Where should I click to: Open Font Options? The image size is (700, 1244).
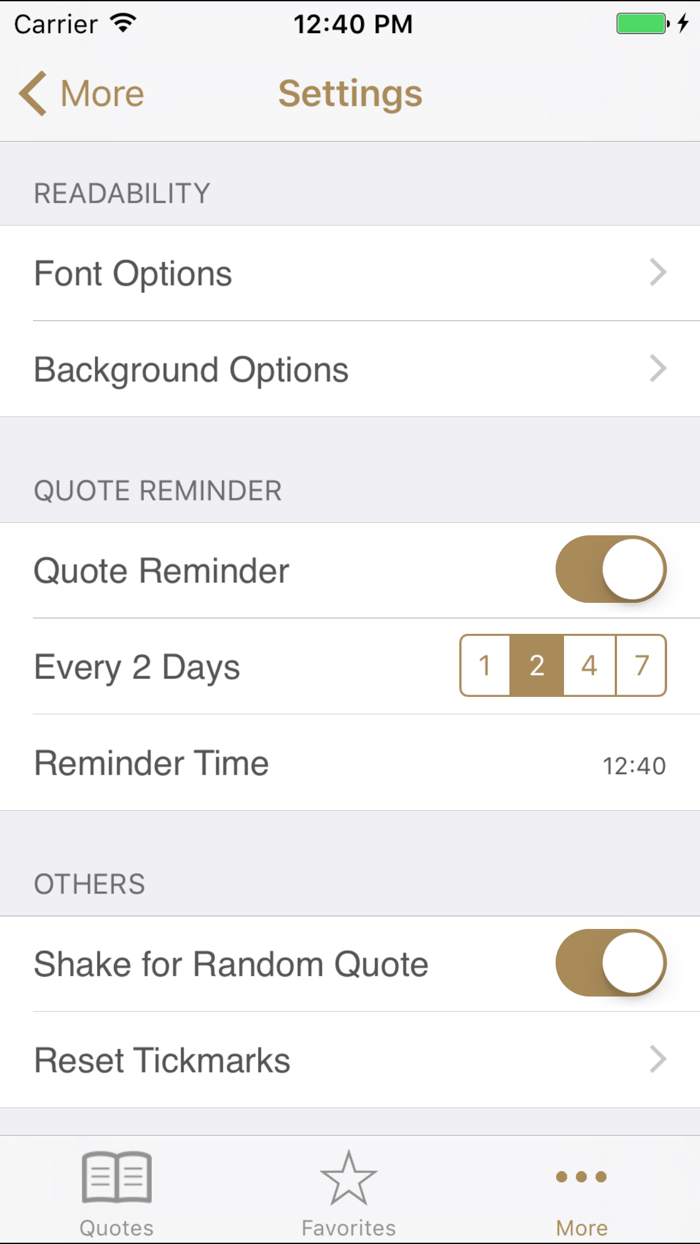point(350,273)
